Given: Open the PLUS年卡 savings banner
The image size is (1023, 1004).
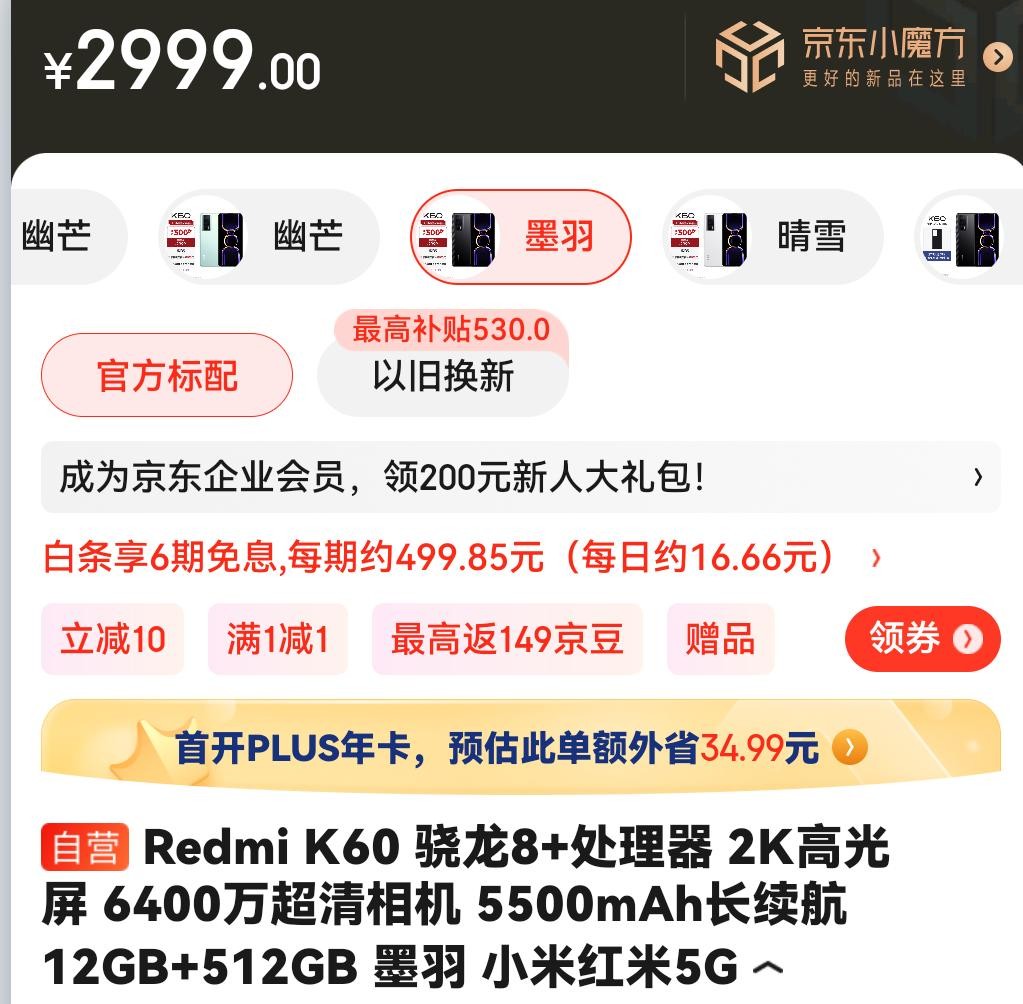Looking at the screenshot, I should [520, 747].
